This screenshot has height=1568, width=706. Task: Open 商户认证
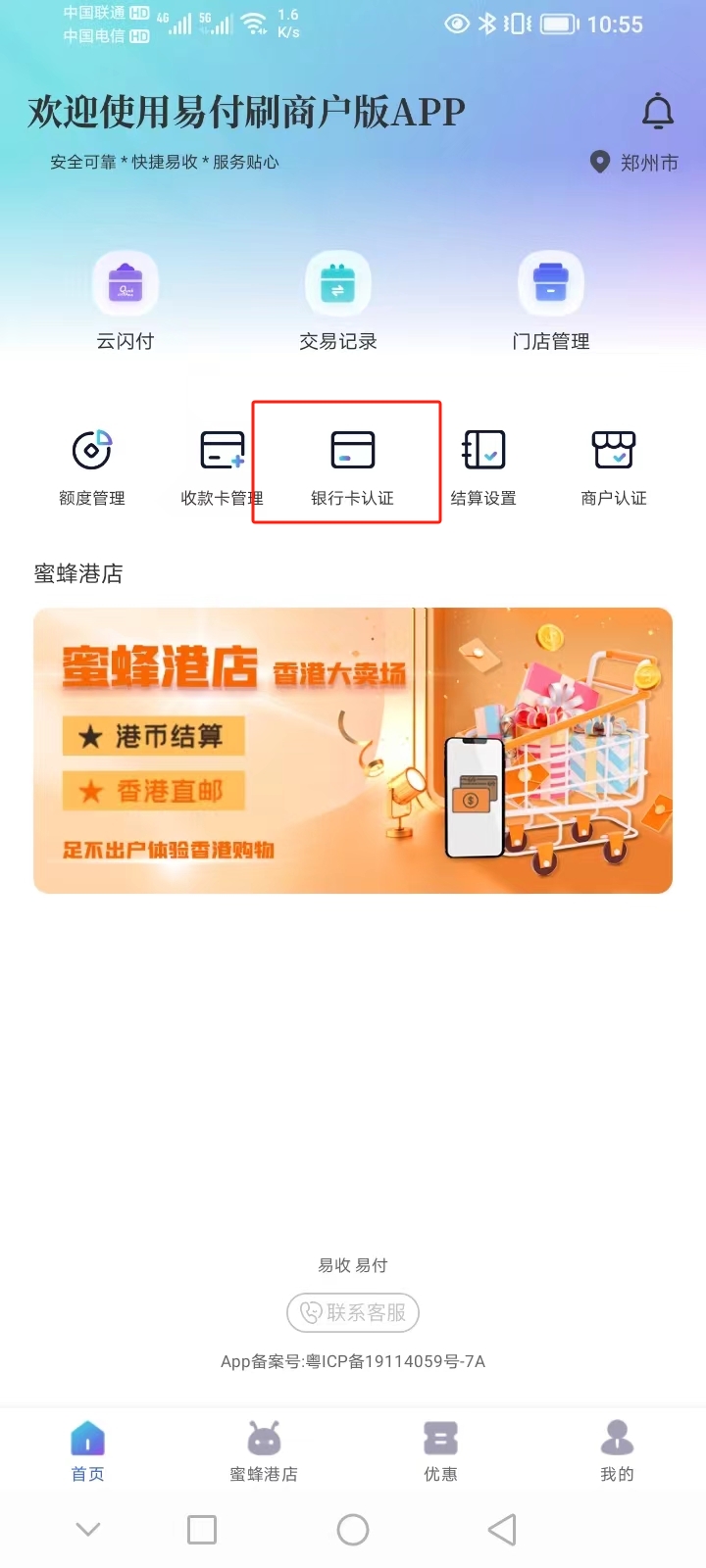coord(614,467)
